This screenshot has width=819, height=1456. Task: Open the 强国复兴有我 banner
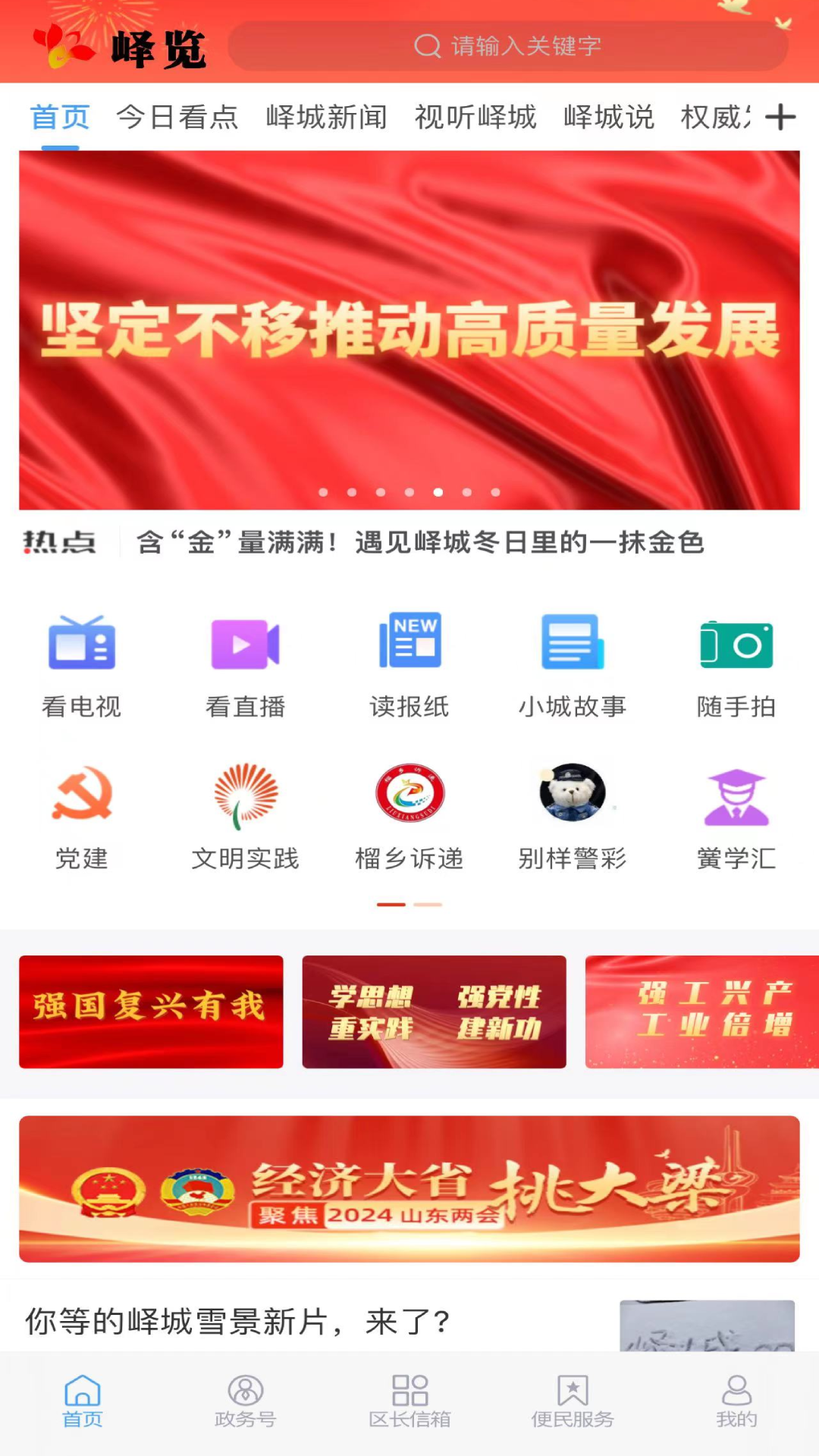tap(151, 1012)
